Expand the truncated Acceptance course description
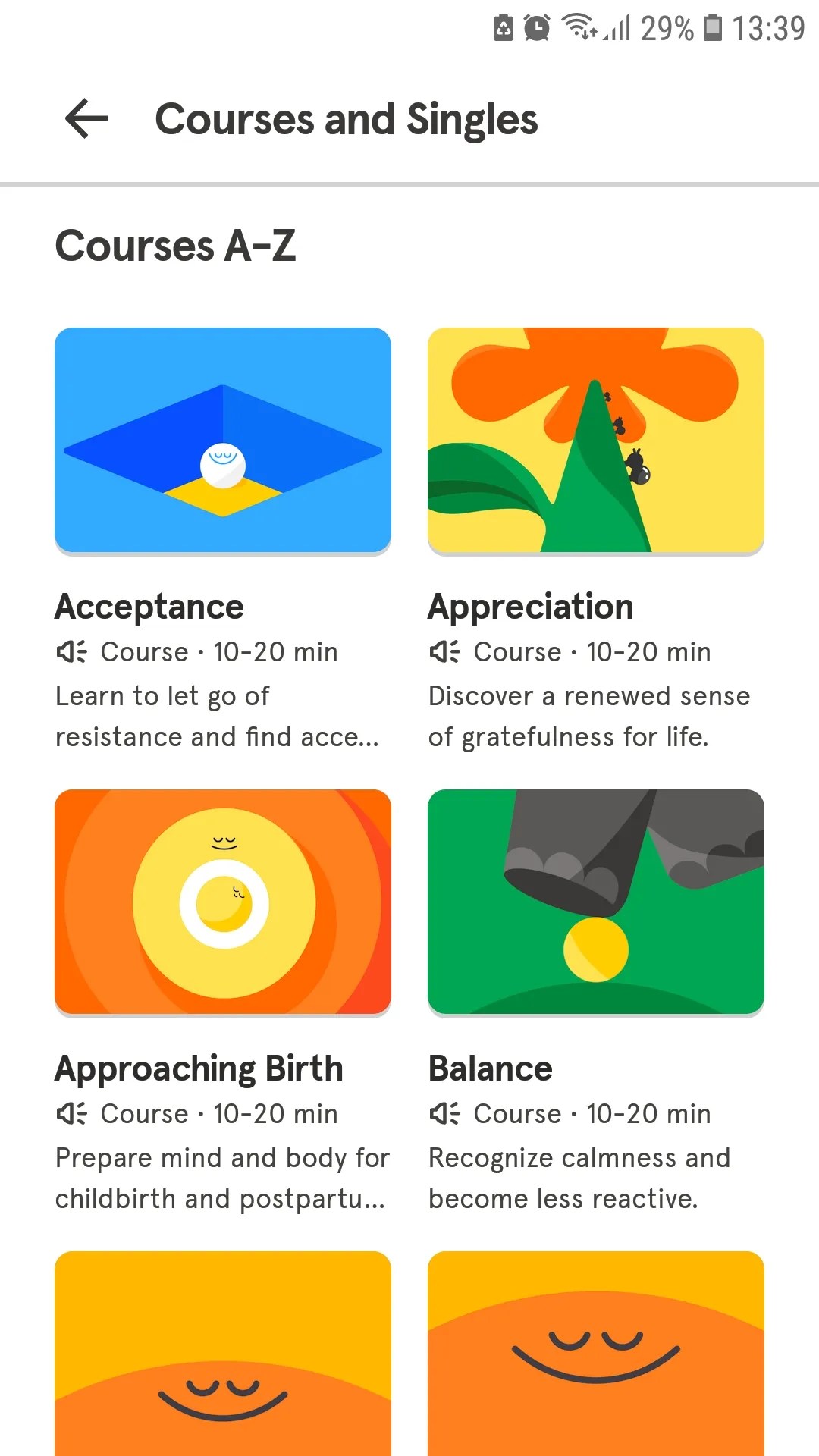 coord(218,716)
